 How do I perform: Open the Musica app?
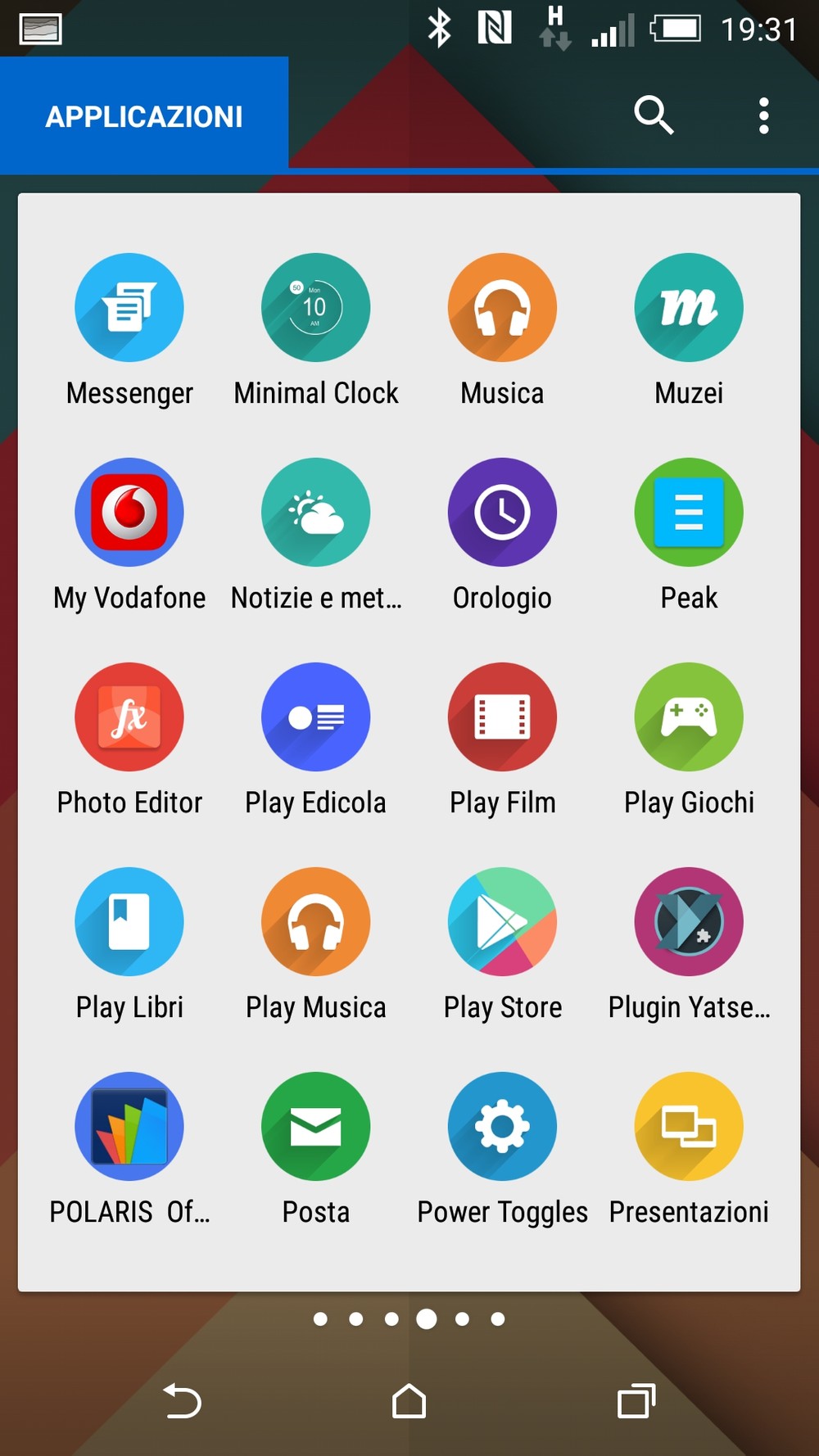(x=502, y=308)
